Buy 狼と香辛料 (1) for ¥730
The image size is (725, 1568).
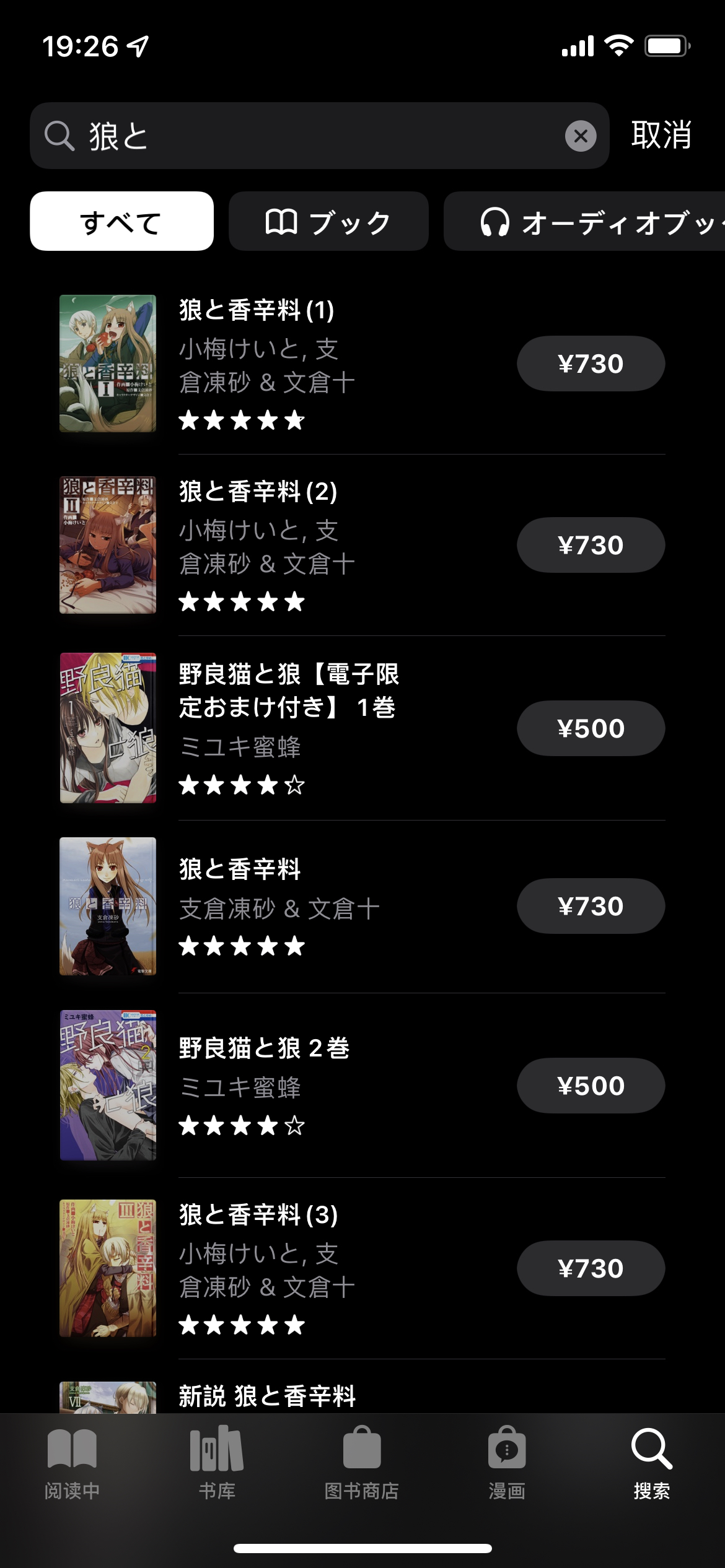click(591, 364)
